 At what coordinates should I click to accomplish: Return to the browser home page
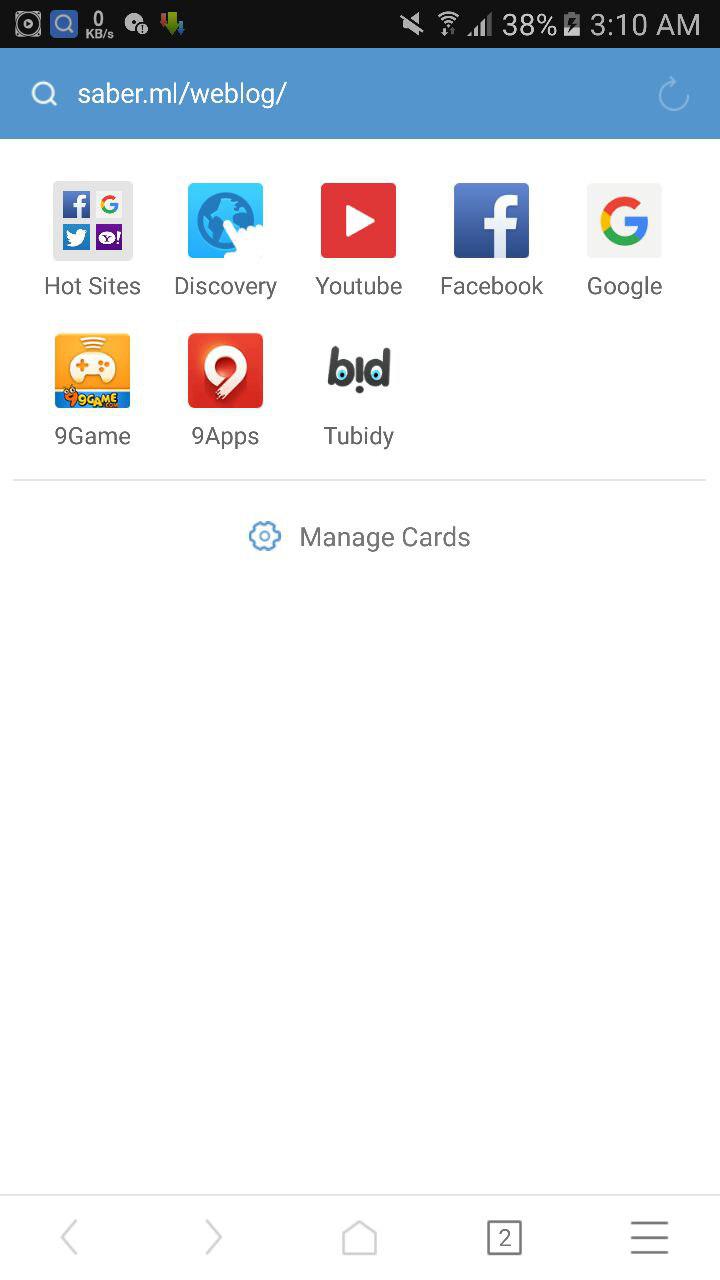point(359,1238)
